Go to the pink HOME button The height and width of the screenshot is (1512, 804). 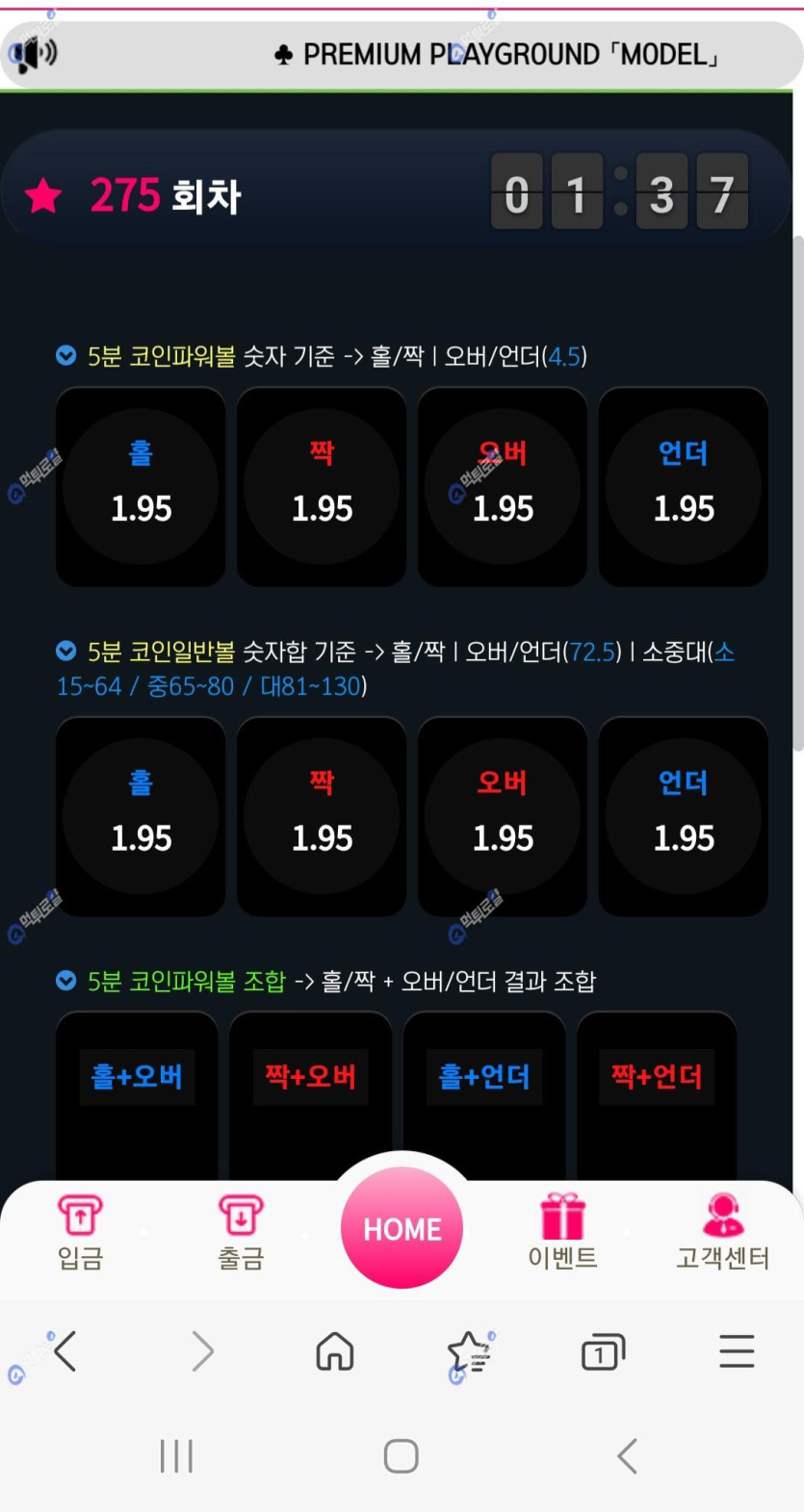402,1228
